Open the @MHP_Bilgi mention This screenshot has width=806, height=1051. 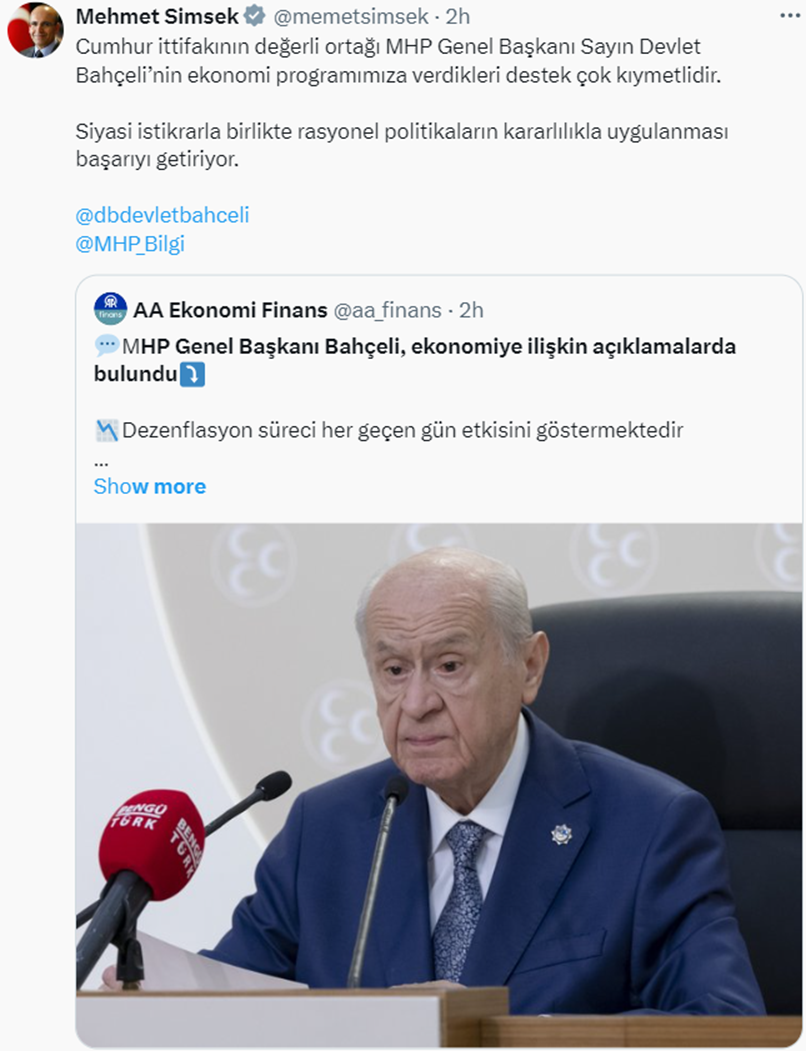[x=130, y=244]
